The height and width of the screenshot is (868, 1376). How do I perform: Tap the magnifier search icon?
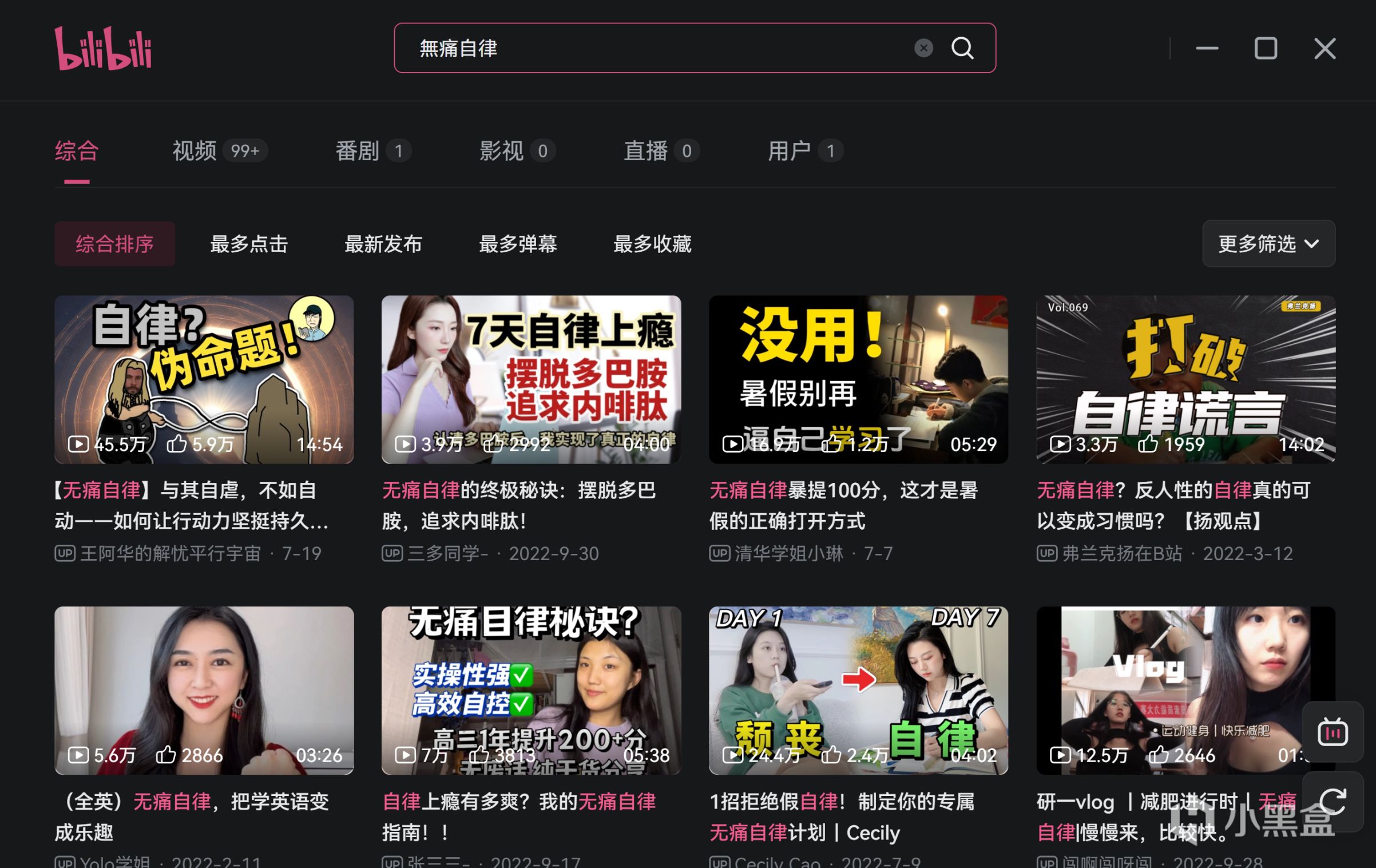tap(962, 48)
